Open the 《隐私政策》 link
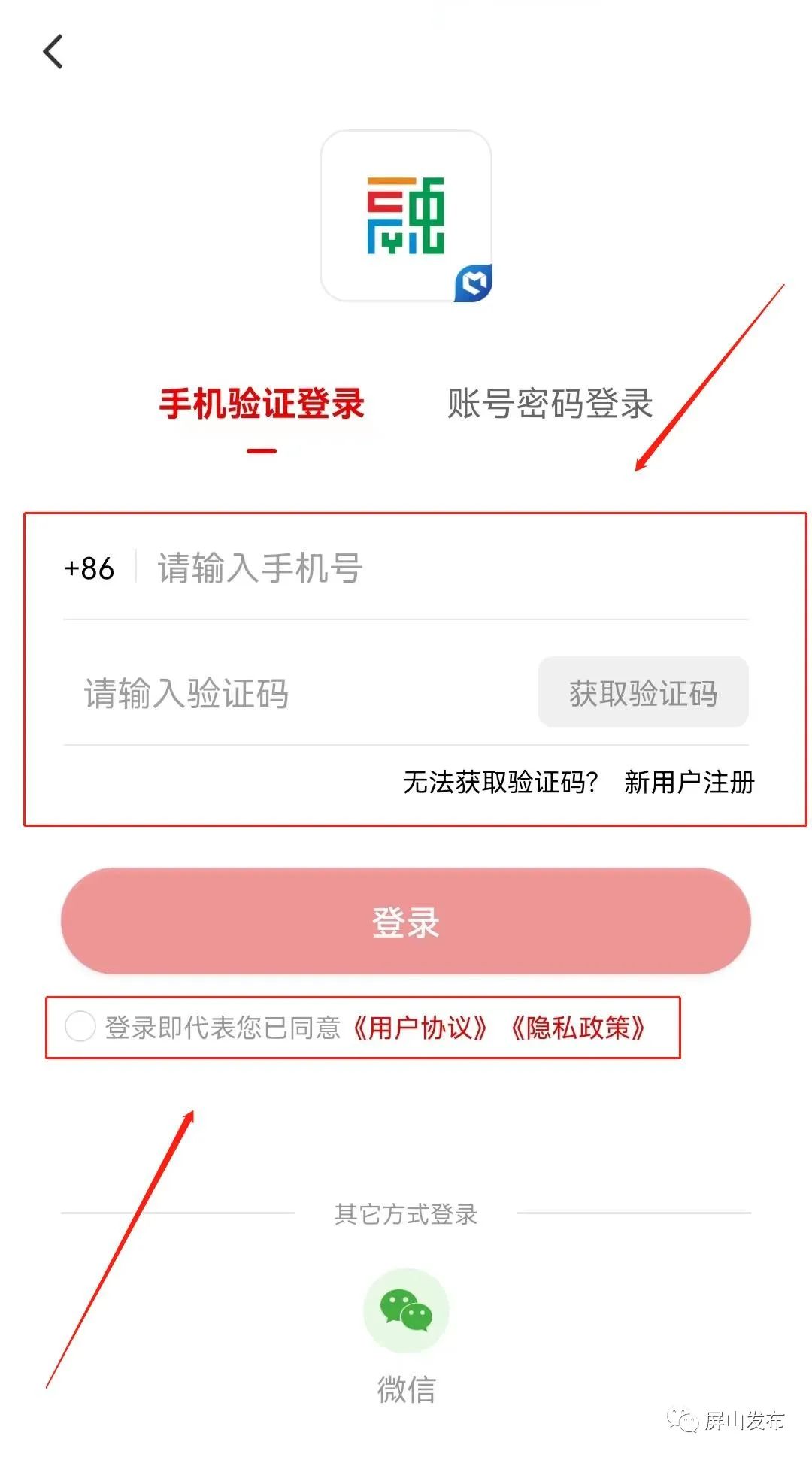The image size is (812, 1457). (x=577, y=1028)
